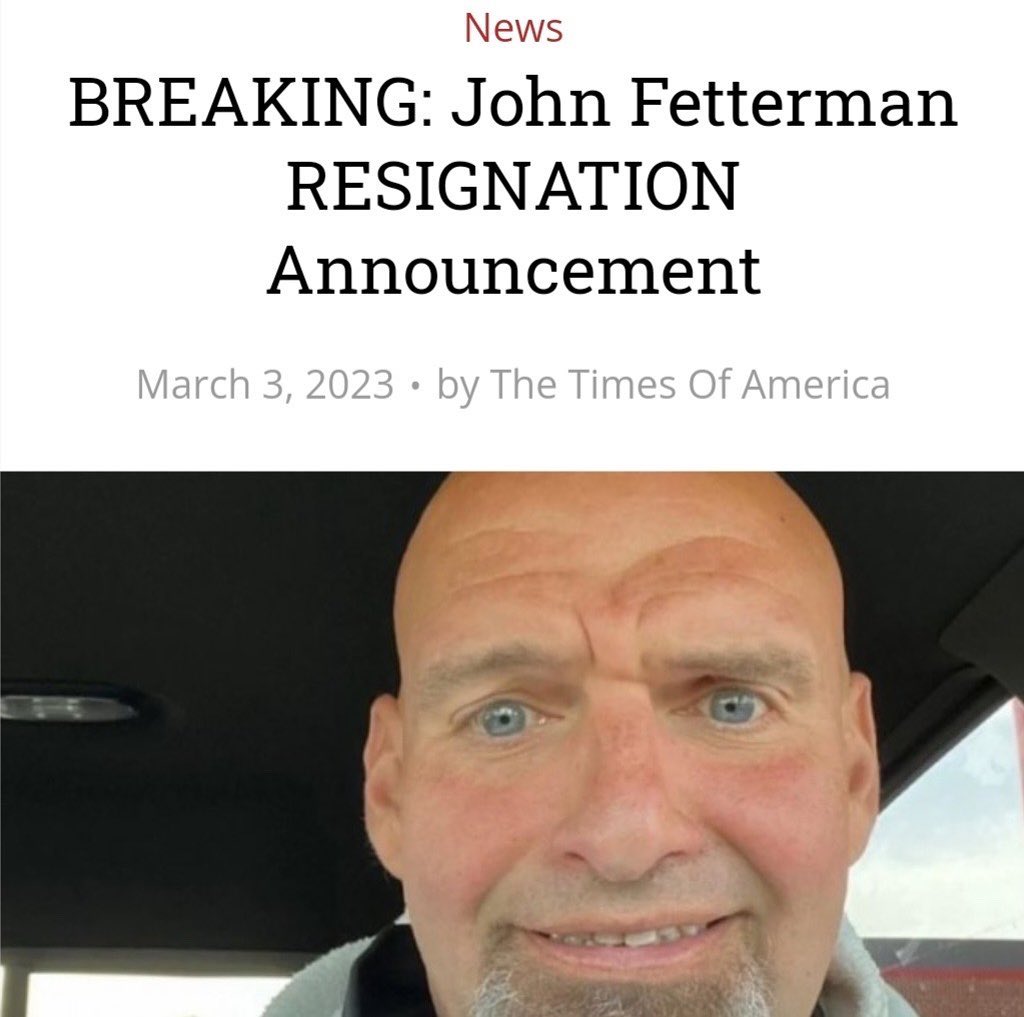
Task: Open the News category link
Action: [513, 28]
